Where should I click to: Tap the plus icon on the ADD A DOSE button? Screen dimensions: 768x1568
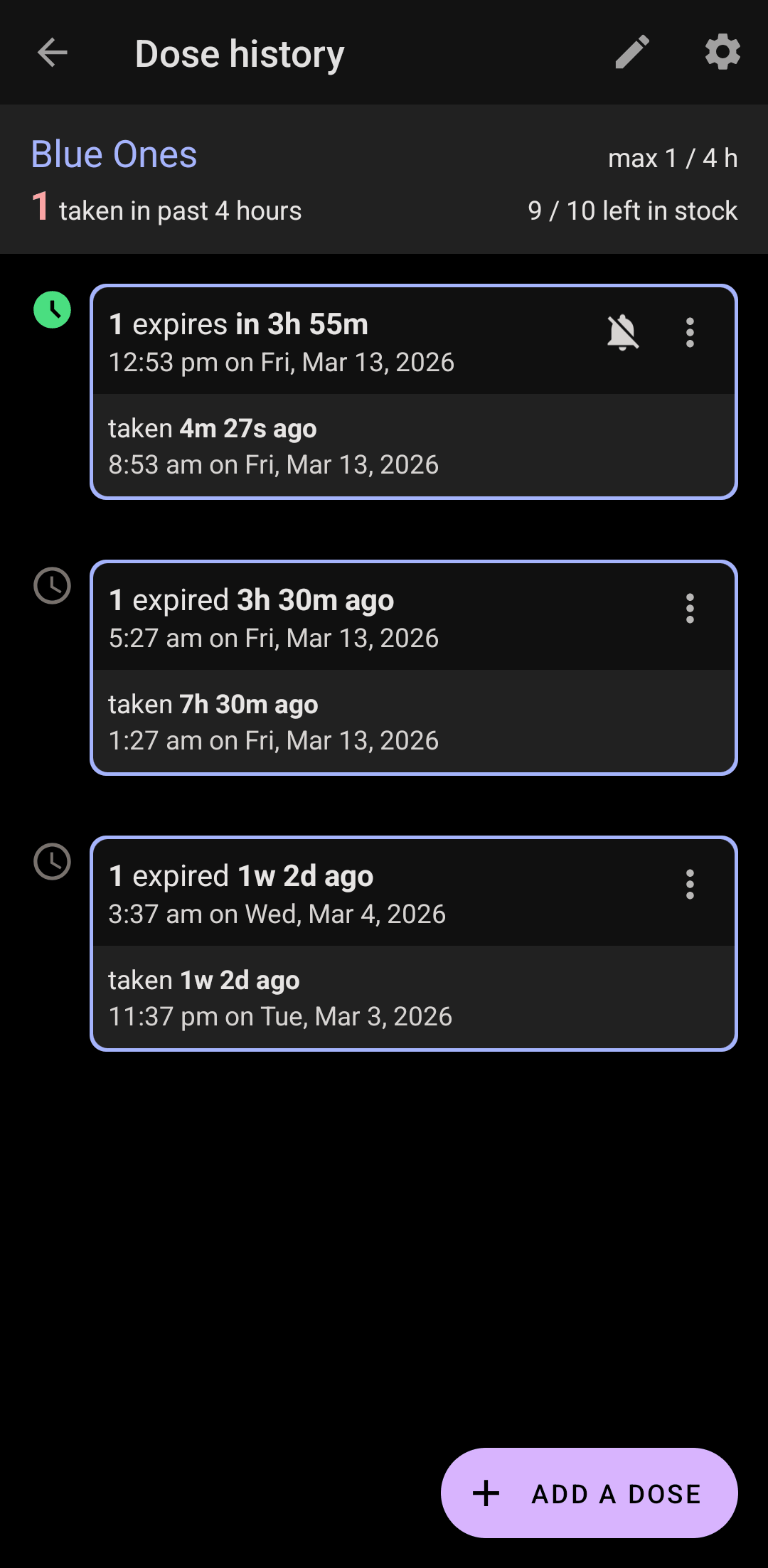(486, 1493)
